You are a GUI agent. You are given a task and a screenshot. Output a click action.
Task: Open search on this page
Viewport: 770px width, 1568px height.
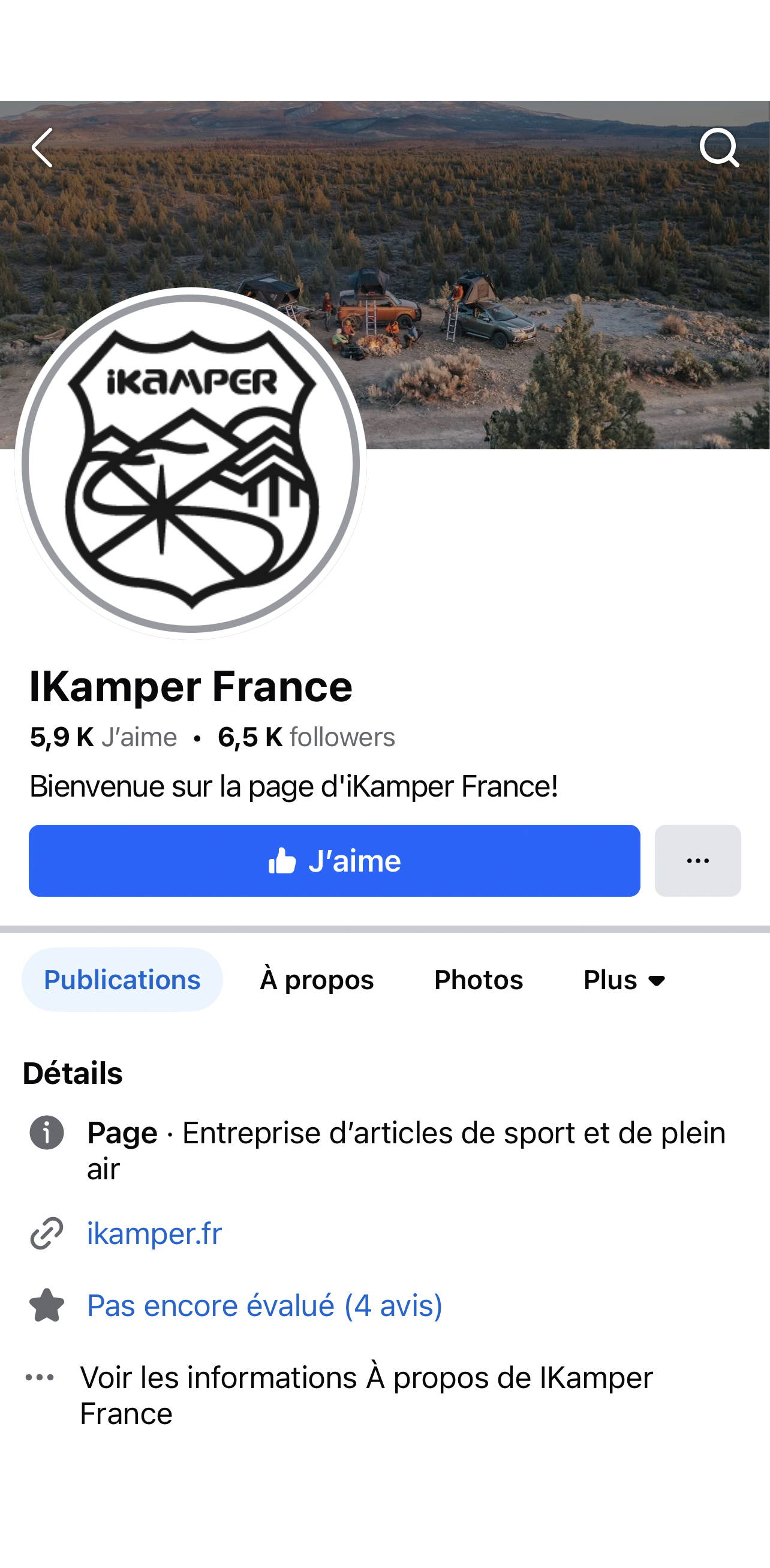coord(719,148)
